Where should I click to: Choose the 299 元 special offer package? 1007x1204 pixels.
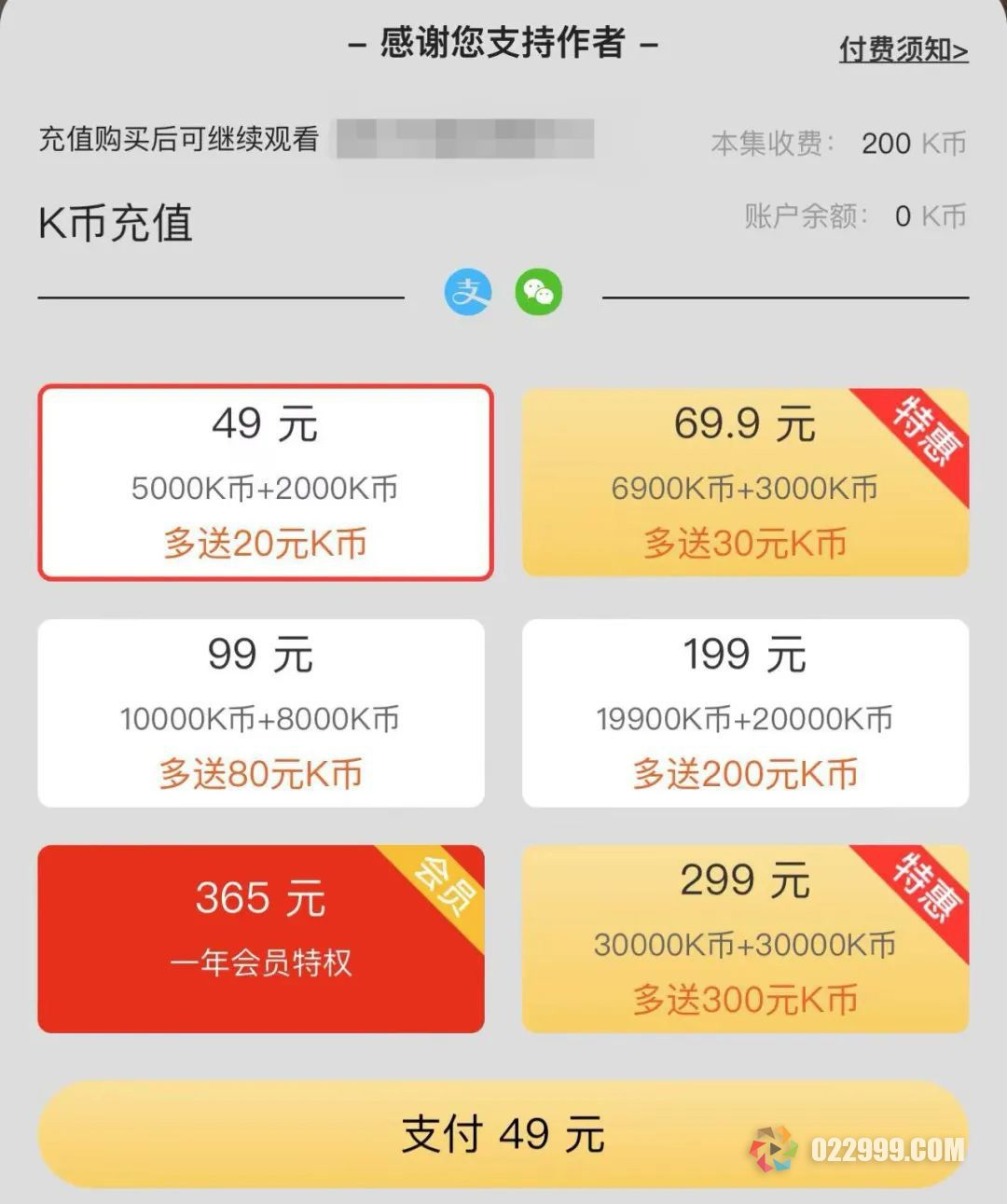tap(744, 938)
